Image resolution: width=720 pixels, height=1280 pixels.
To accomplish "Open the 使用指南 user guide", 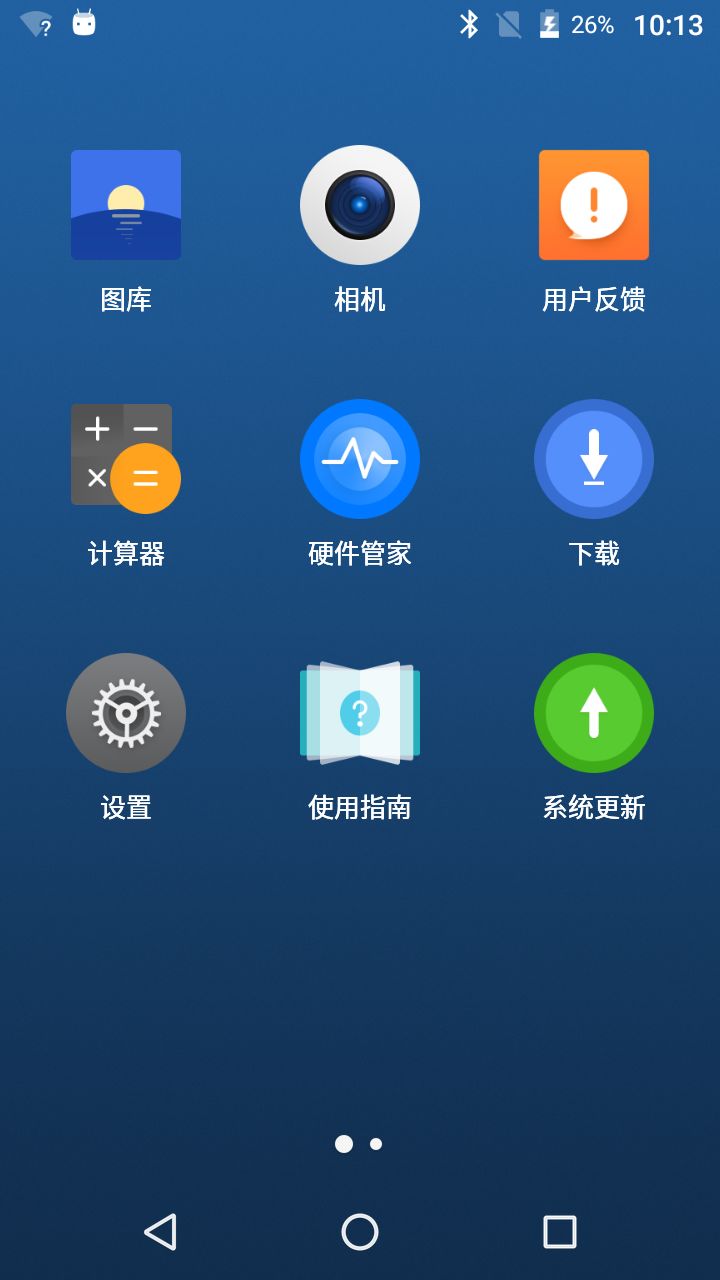I will pos(360,713).
